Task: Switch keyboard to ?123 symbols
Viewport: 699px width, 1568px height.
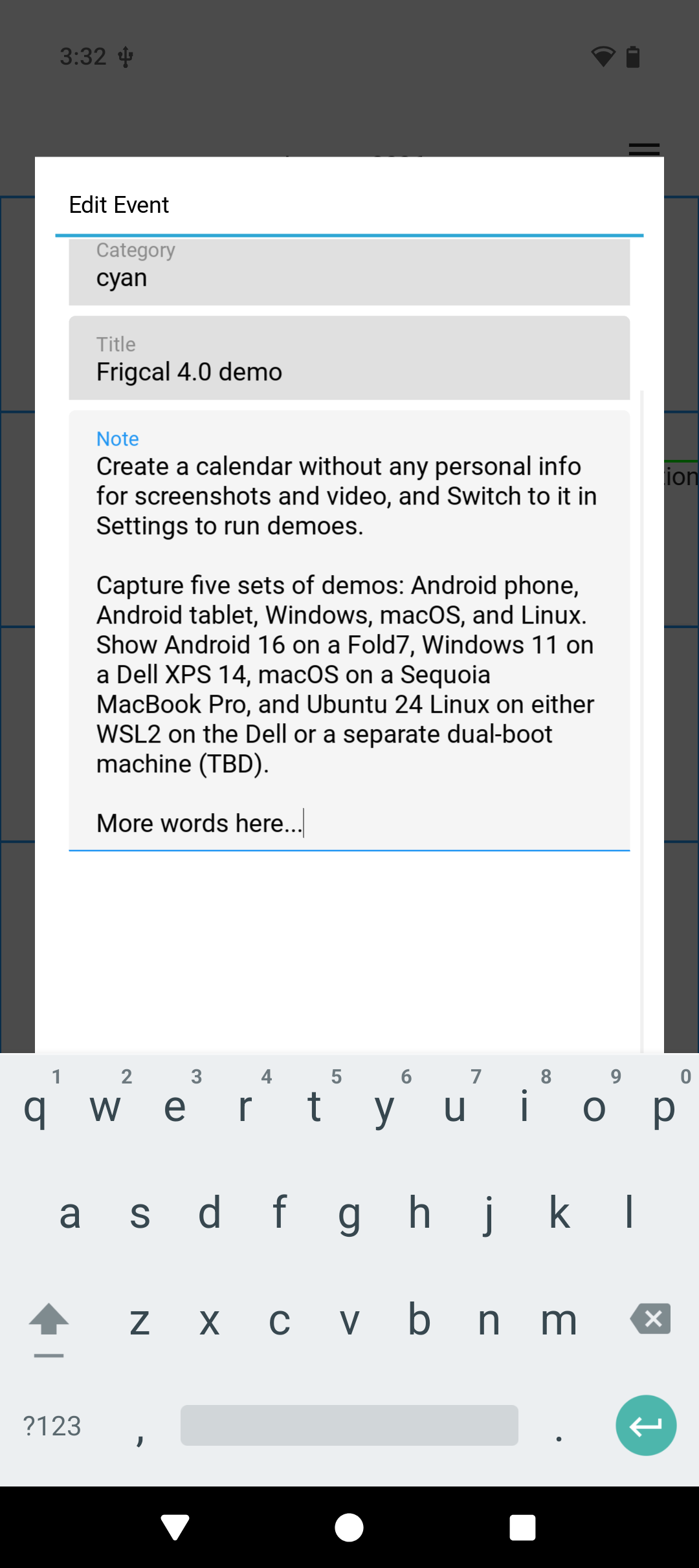Action: 52,1425
